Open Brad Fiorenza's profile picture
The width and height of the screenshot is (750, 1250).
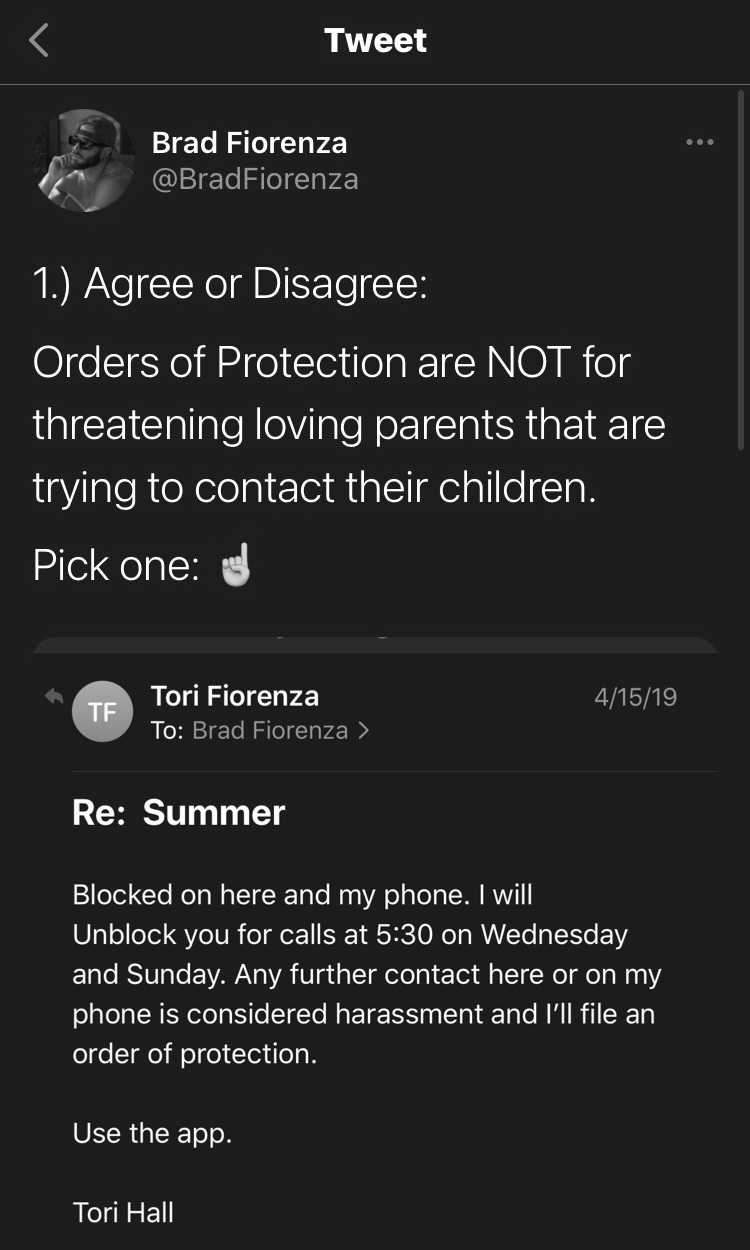coord(85,160)
